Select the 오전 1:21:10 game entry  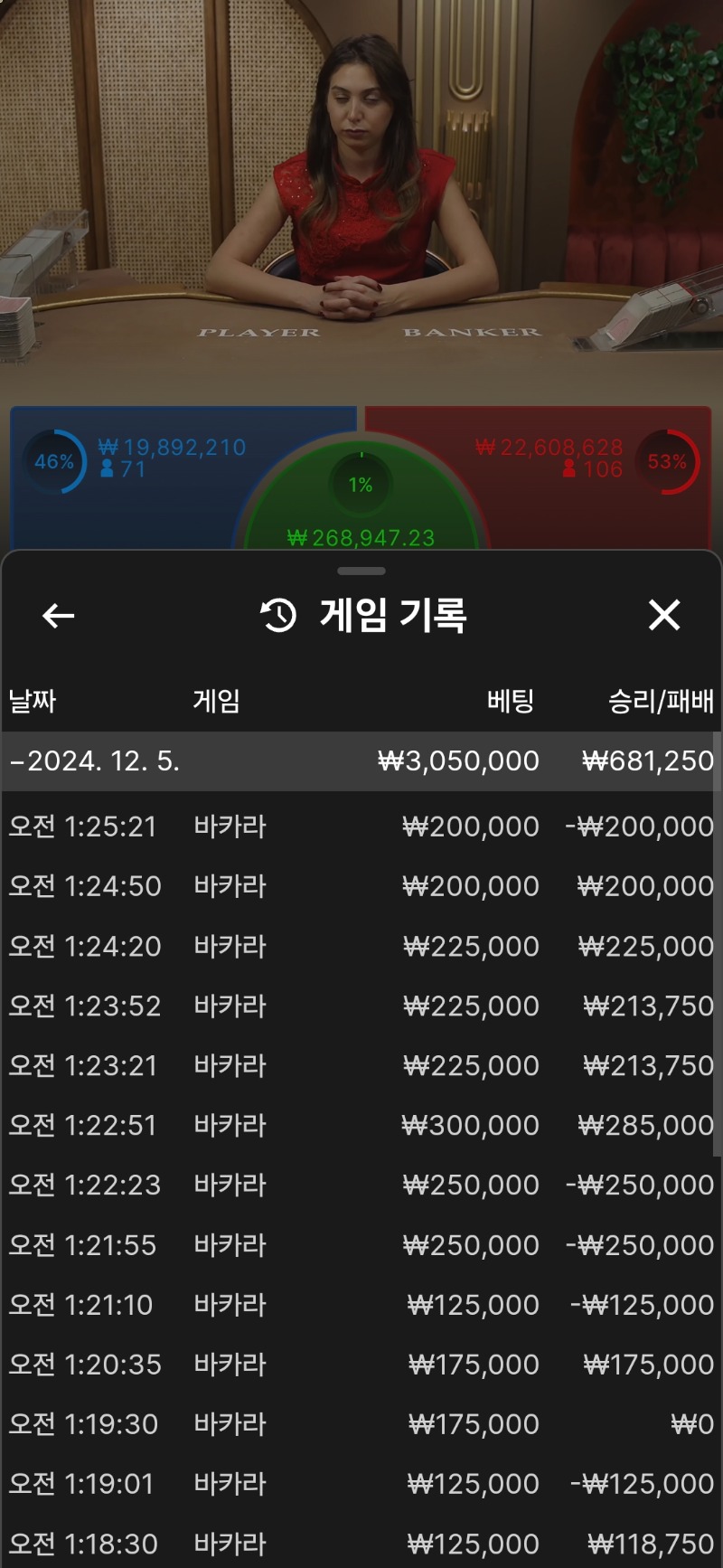click(361, 1305)
